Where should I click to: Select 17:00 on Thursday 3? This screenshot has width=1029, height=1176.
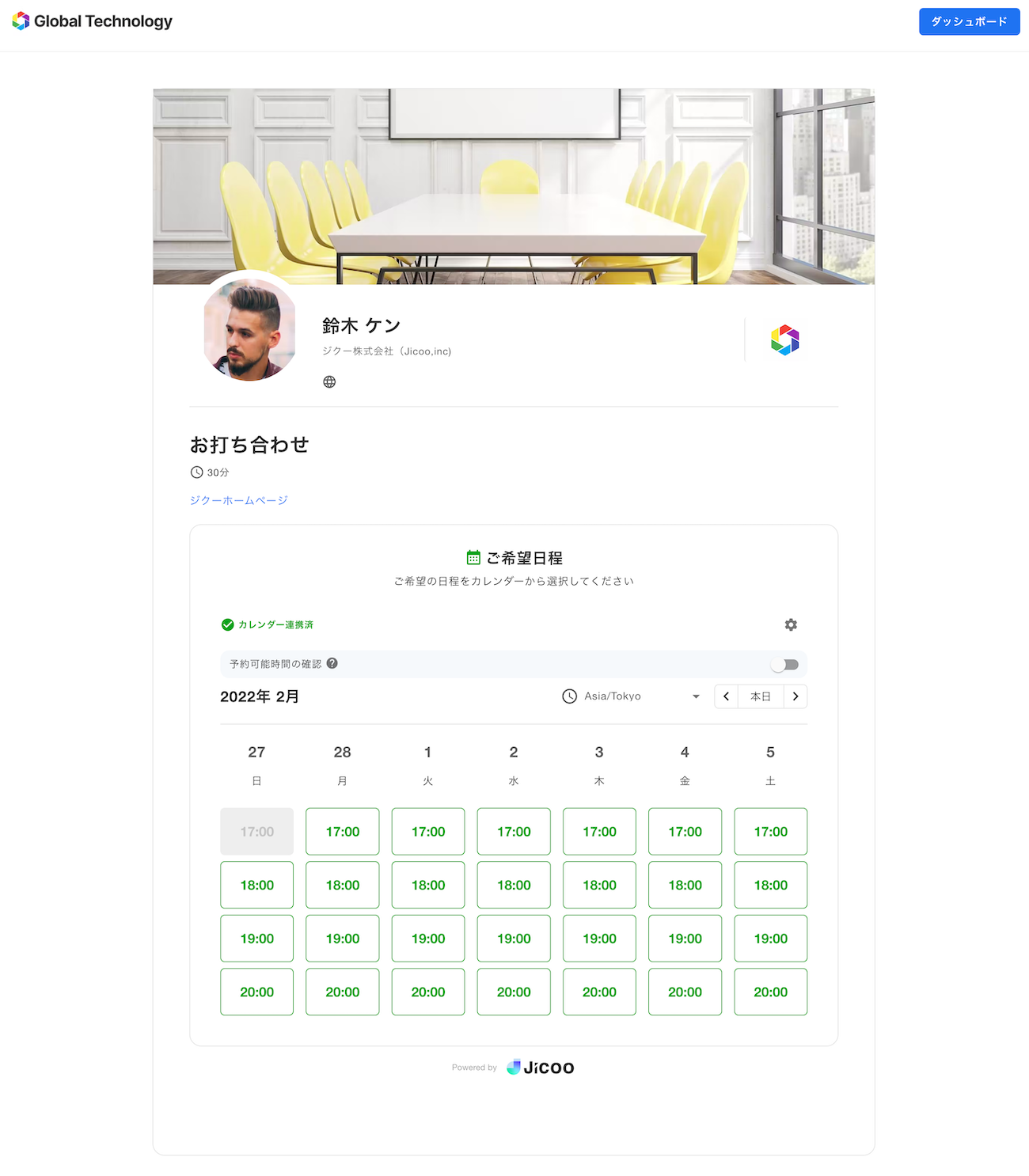tap(599, 831)
